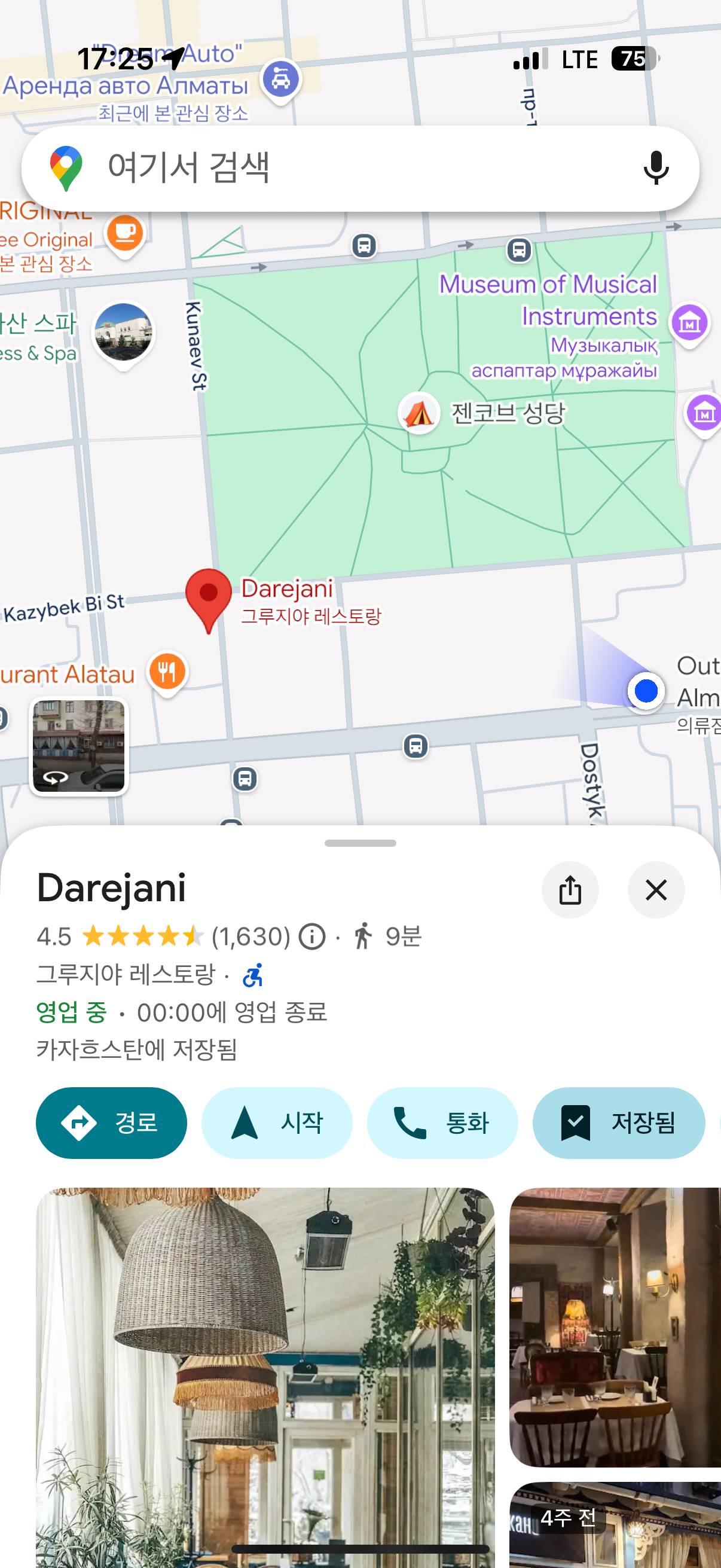Tap the '여기서 검색' search field
721x1568 pixels.
341,168
